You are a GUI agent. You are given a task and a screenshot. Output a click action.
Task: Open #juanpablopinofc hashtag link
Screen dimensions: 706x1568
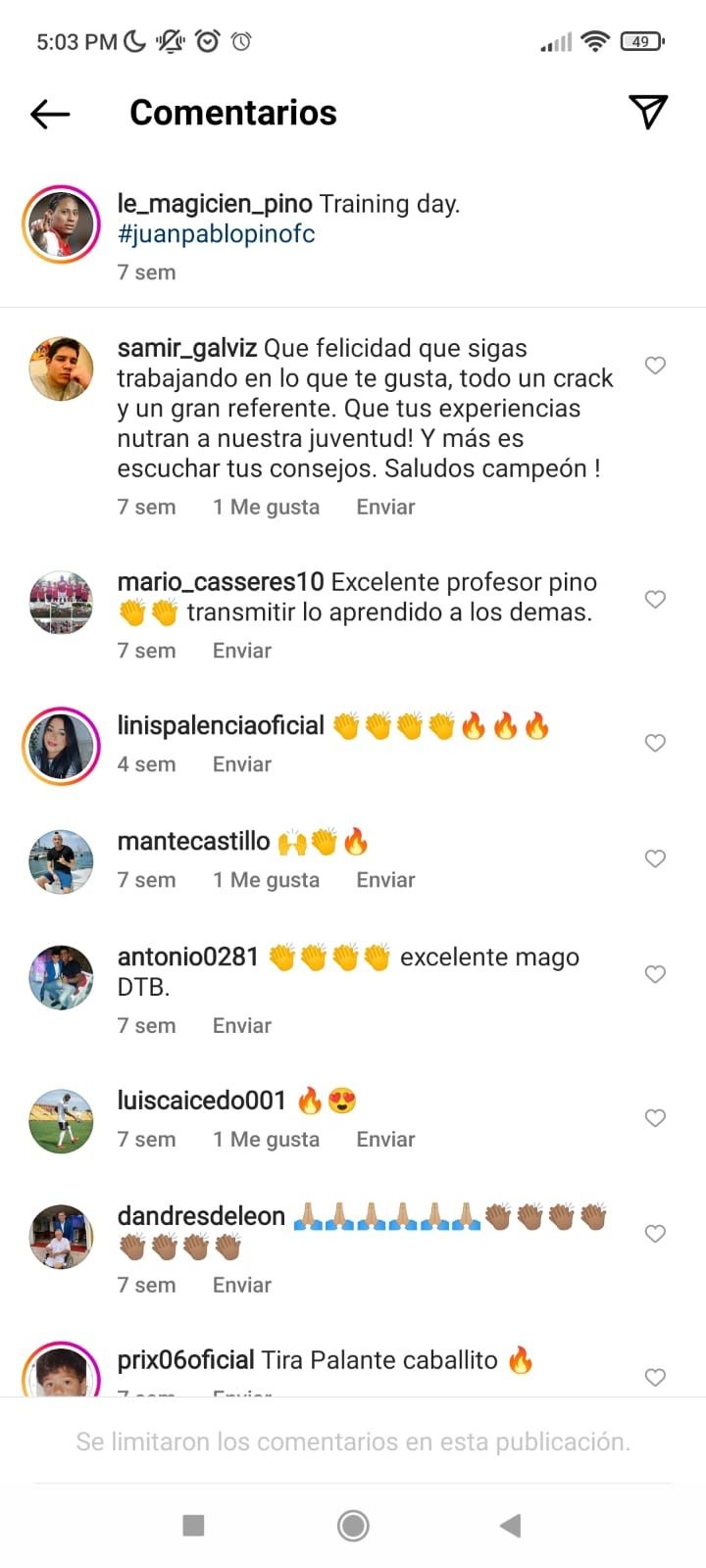[216, 234]
